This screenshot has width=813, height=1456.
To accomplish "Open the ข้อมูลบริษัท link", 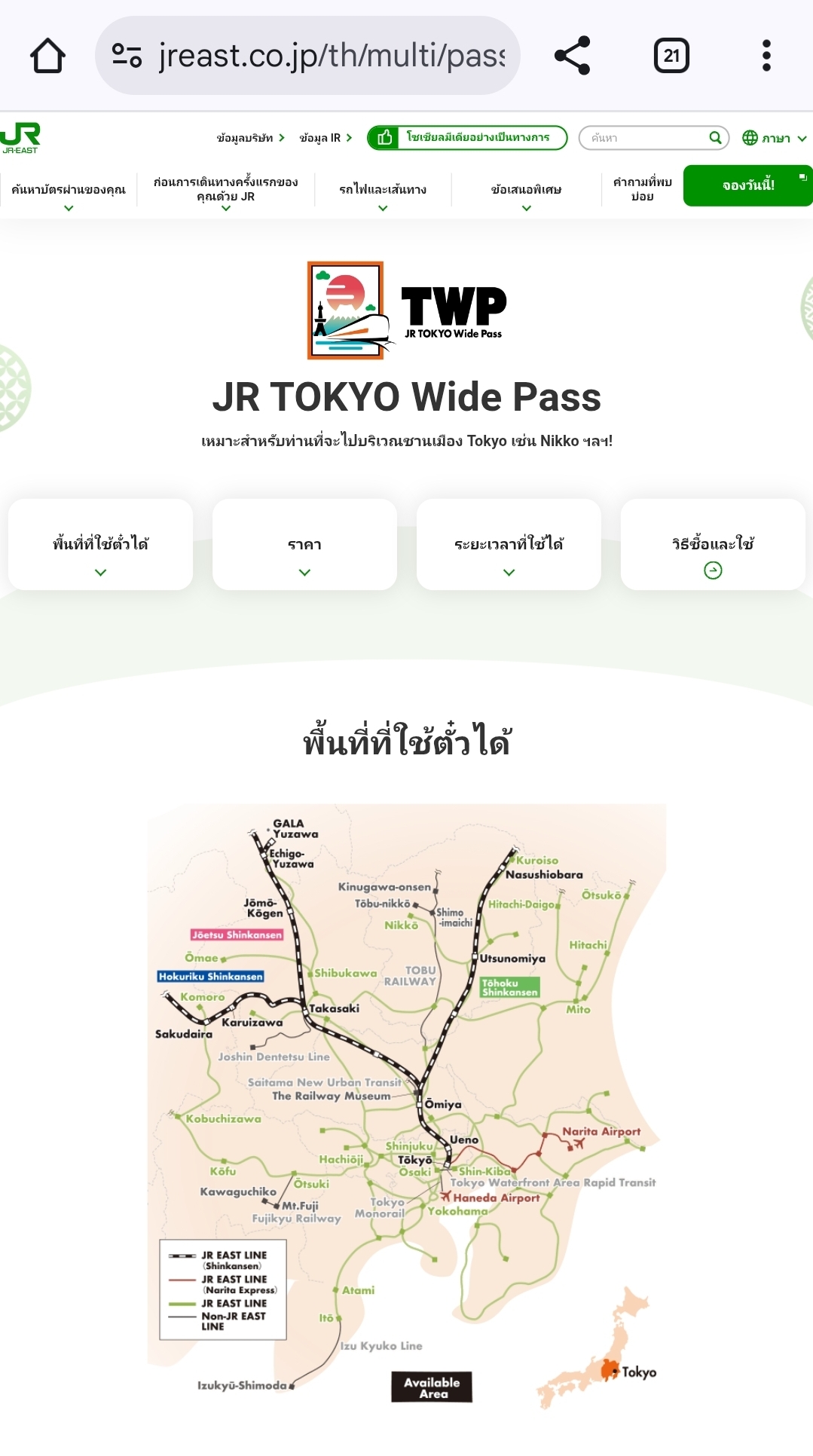I will point(250,138).
